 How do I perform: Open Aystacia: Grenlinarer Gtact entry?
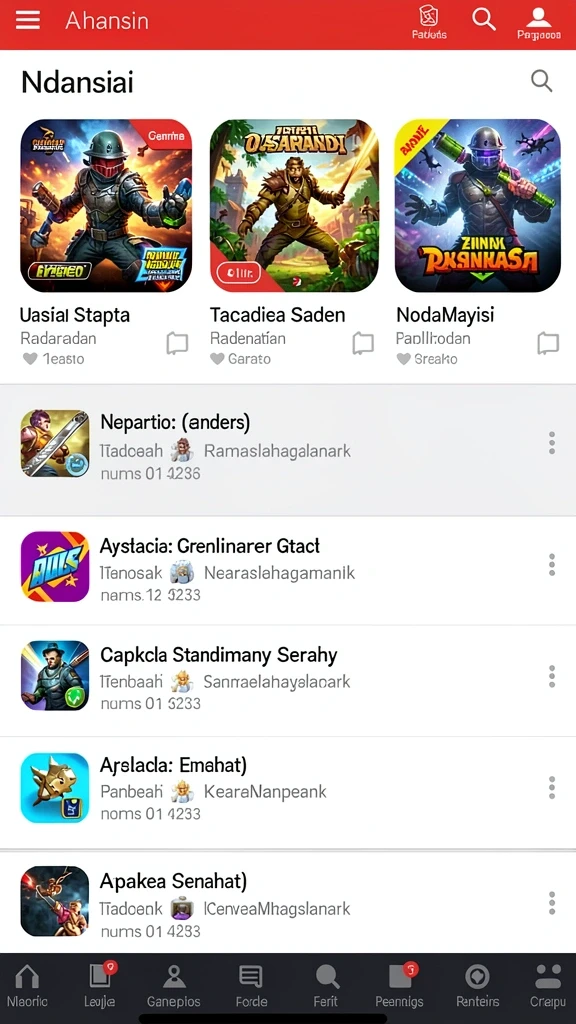click(288, 569)
